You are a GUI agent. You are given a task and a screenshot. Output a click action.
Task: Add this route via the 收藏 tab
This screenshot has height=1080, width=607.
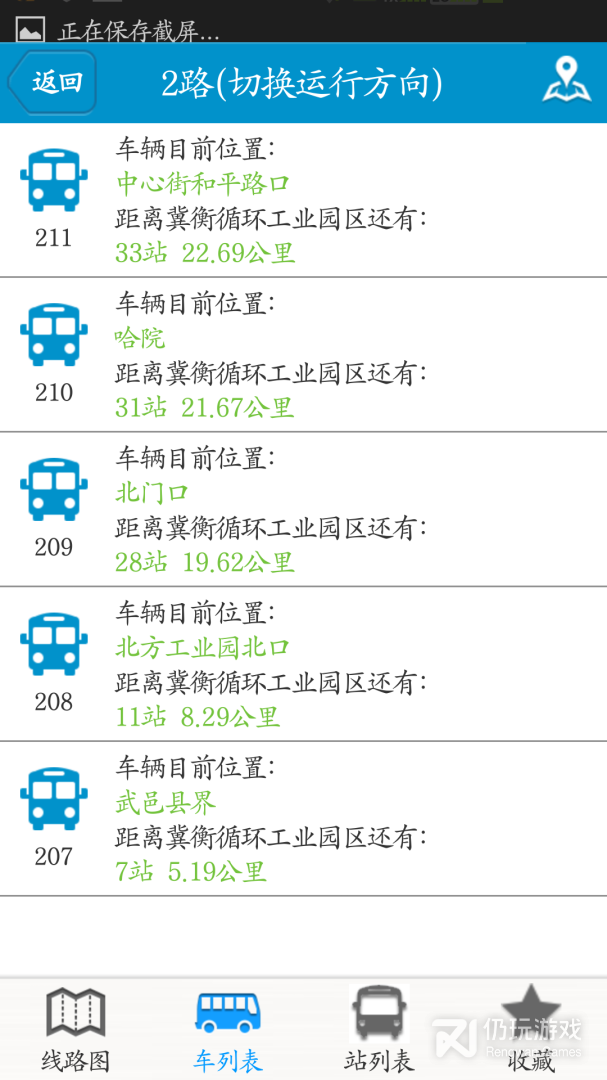[x=531, y=1030]
